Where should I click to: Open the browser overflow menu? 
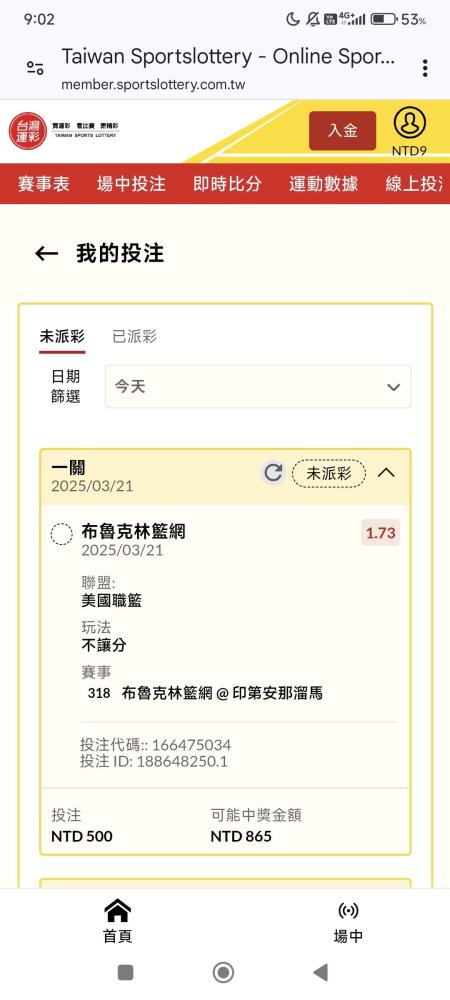pyautogui.click(x=425, y=68)
